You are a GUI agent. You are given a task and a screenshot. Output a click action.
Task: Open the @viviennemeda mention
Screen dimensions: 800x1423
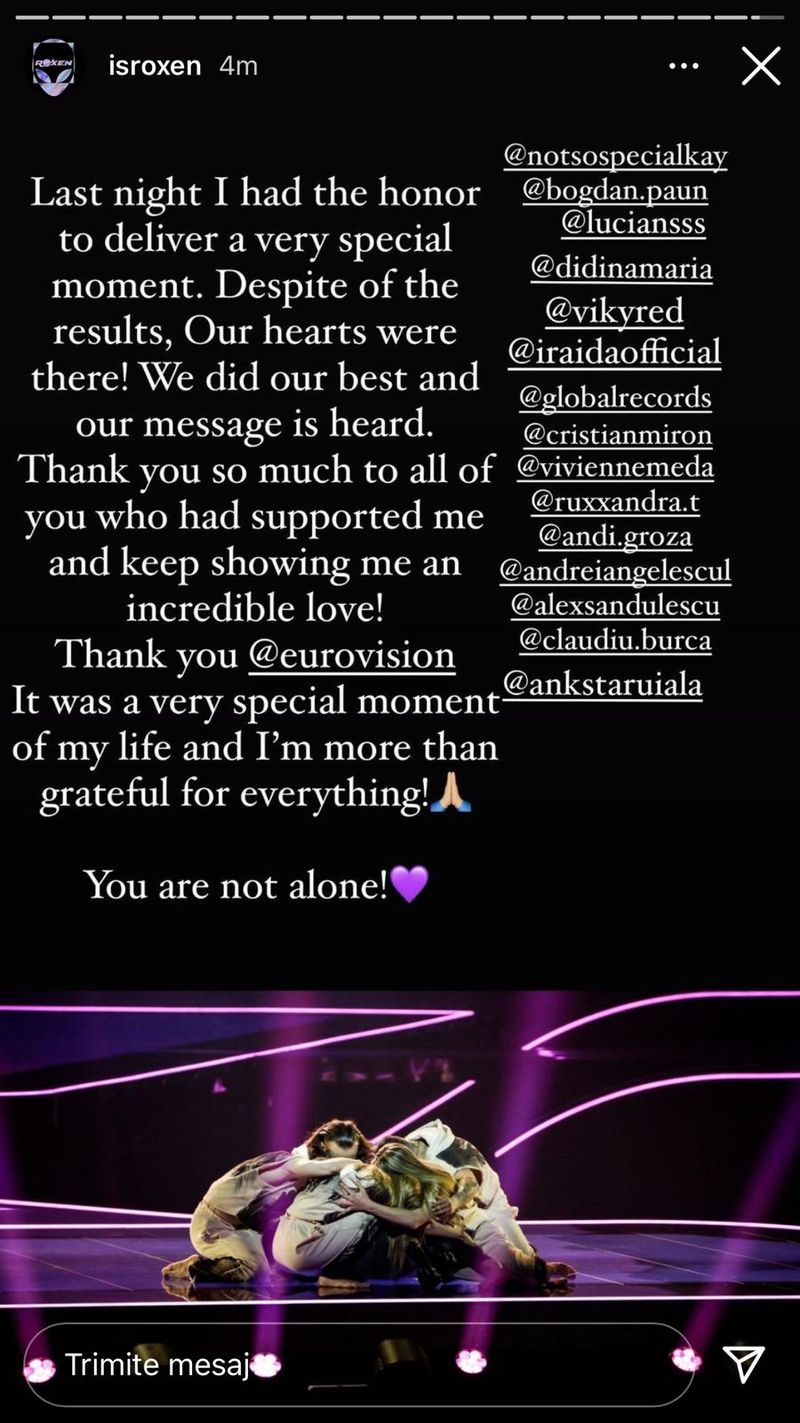pyautogui.click(x=615, y=467)
